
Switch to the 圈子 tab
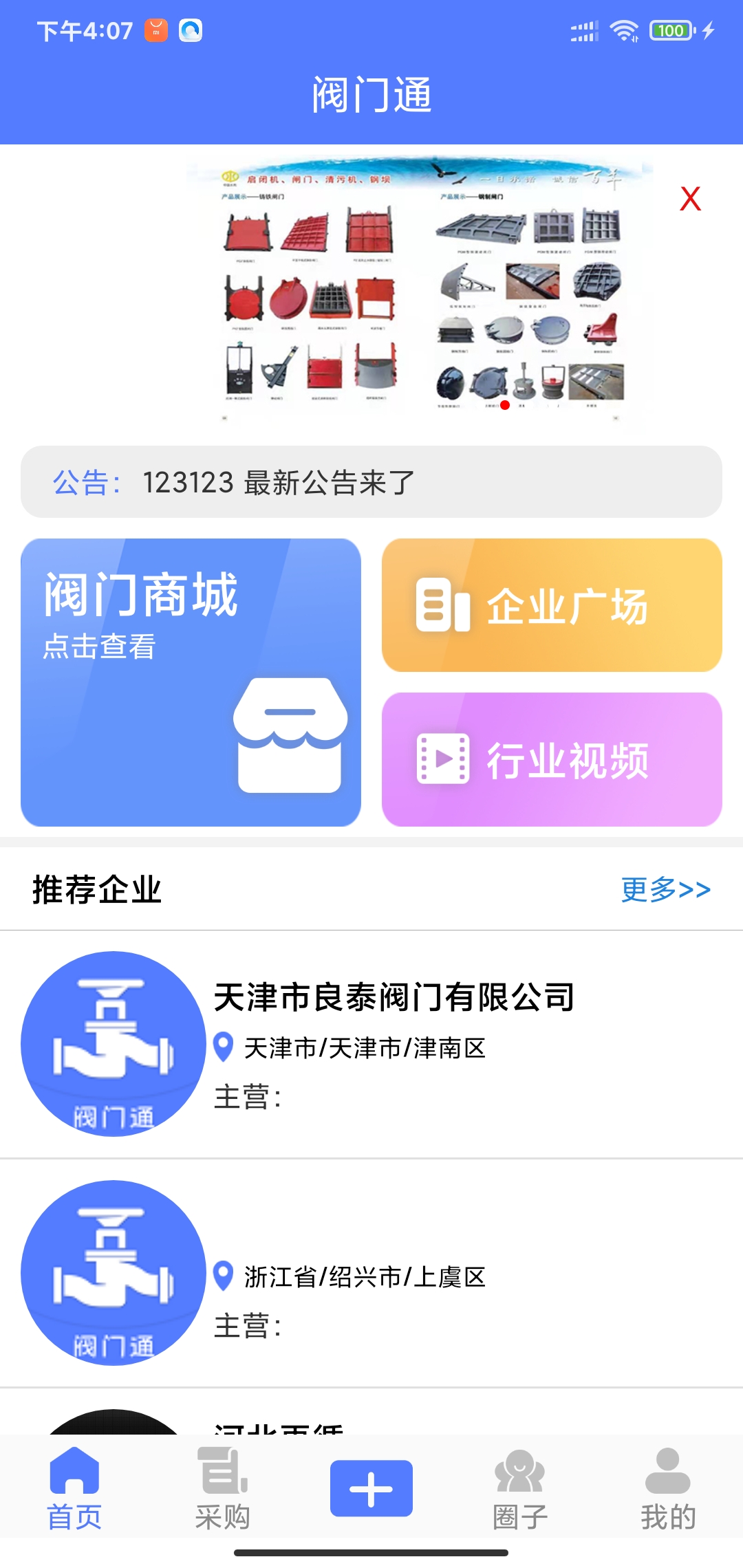(x=520, y=1489)
